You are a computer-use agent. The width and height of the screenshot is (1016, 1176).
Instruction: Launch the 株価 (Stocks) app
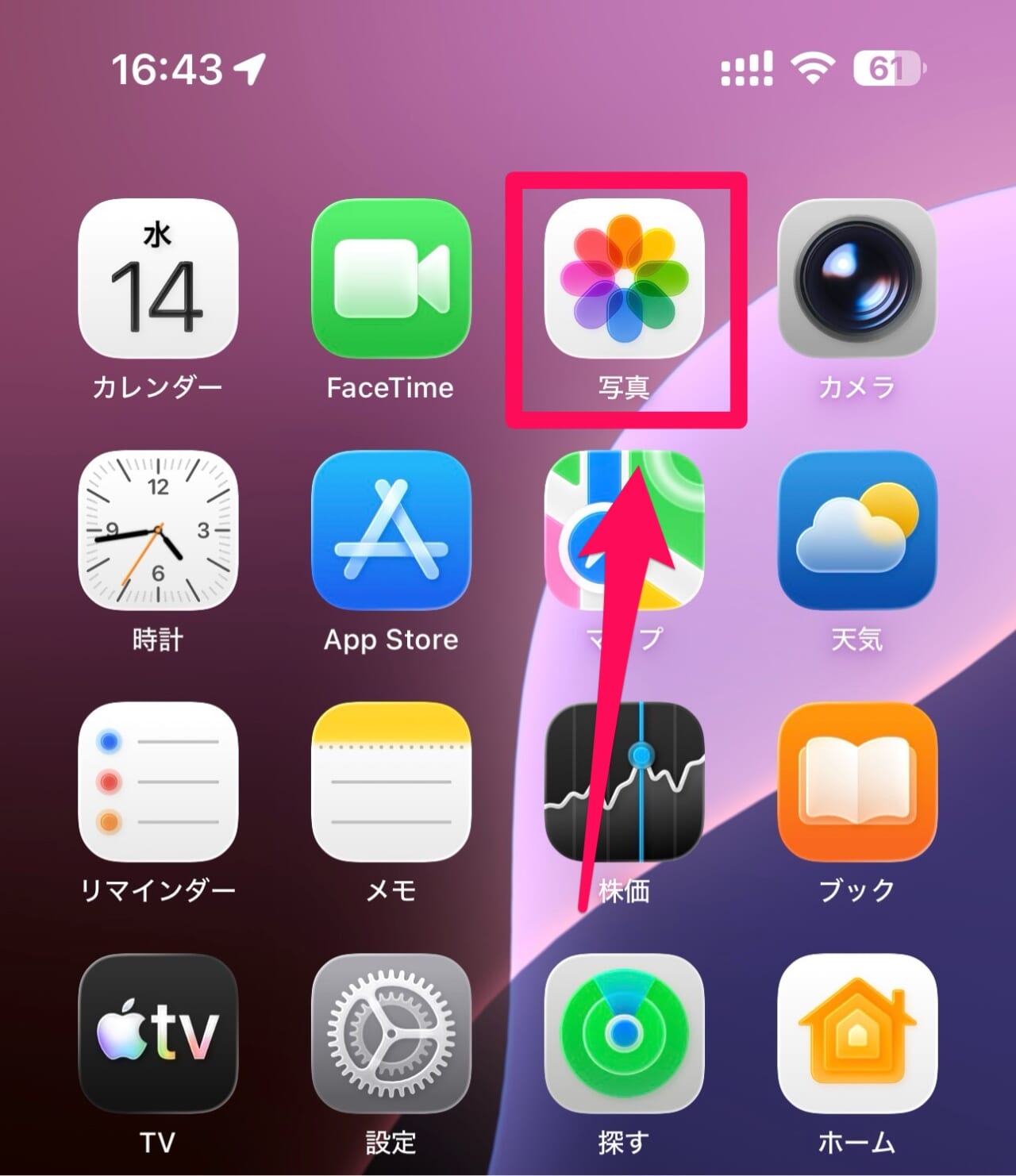click(x=625, y=782)
